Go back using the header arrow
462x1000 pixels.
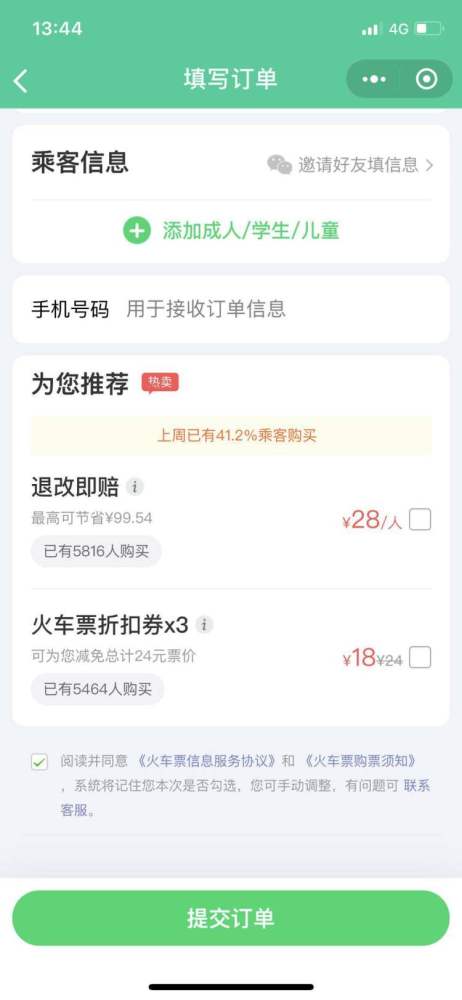(20, 80)
